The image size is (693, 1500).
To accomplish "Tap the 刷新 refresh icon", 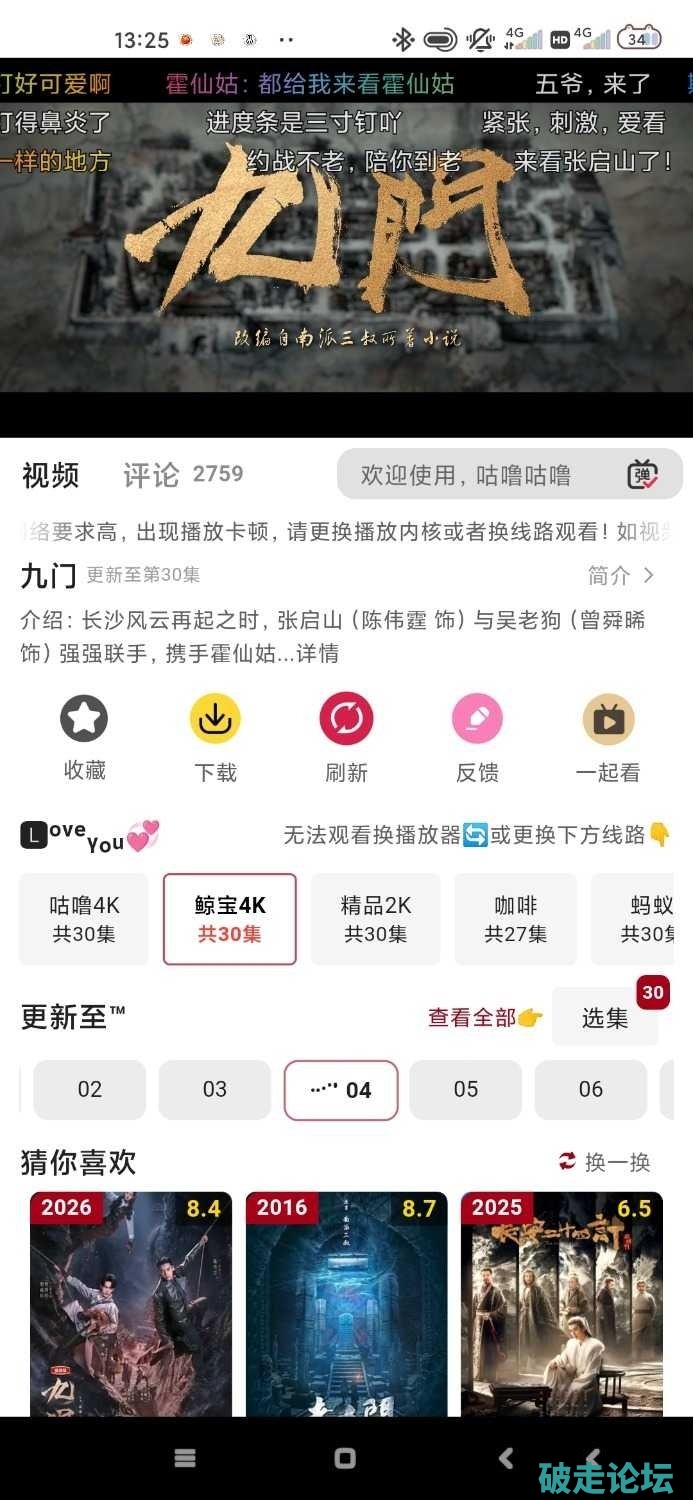I will coord(346,738).
